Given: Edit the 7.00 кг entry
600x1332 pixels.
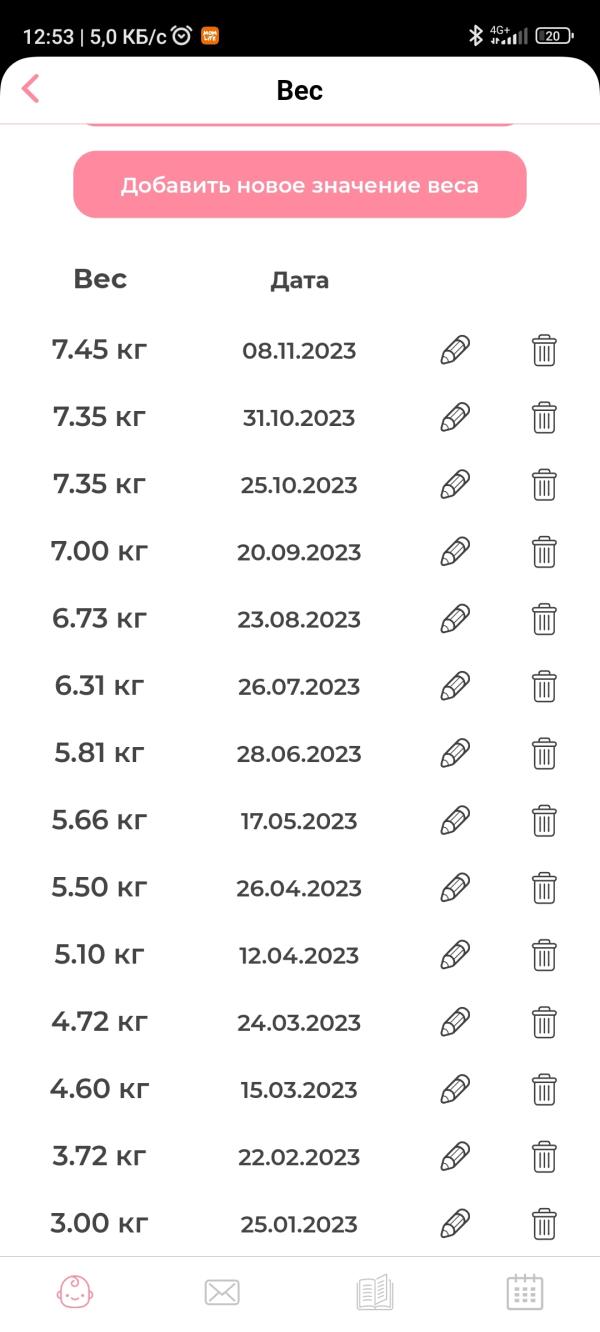Looking at the screenshot, I should tap(455, 551).
